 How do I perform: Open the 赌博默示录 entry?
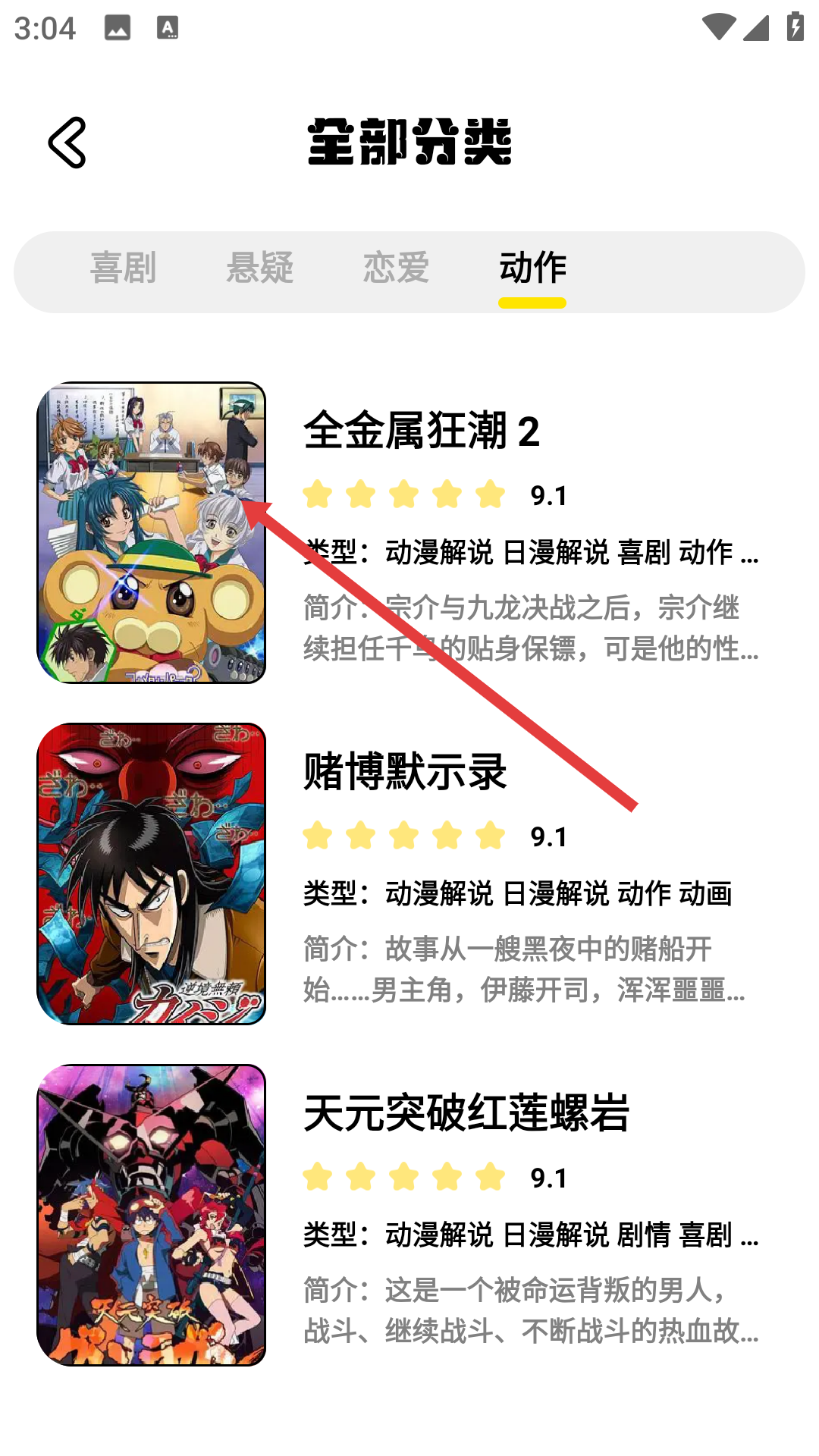click(x=409, y=874)
